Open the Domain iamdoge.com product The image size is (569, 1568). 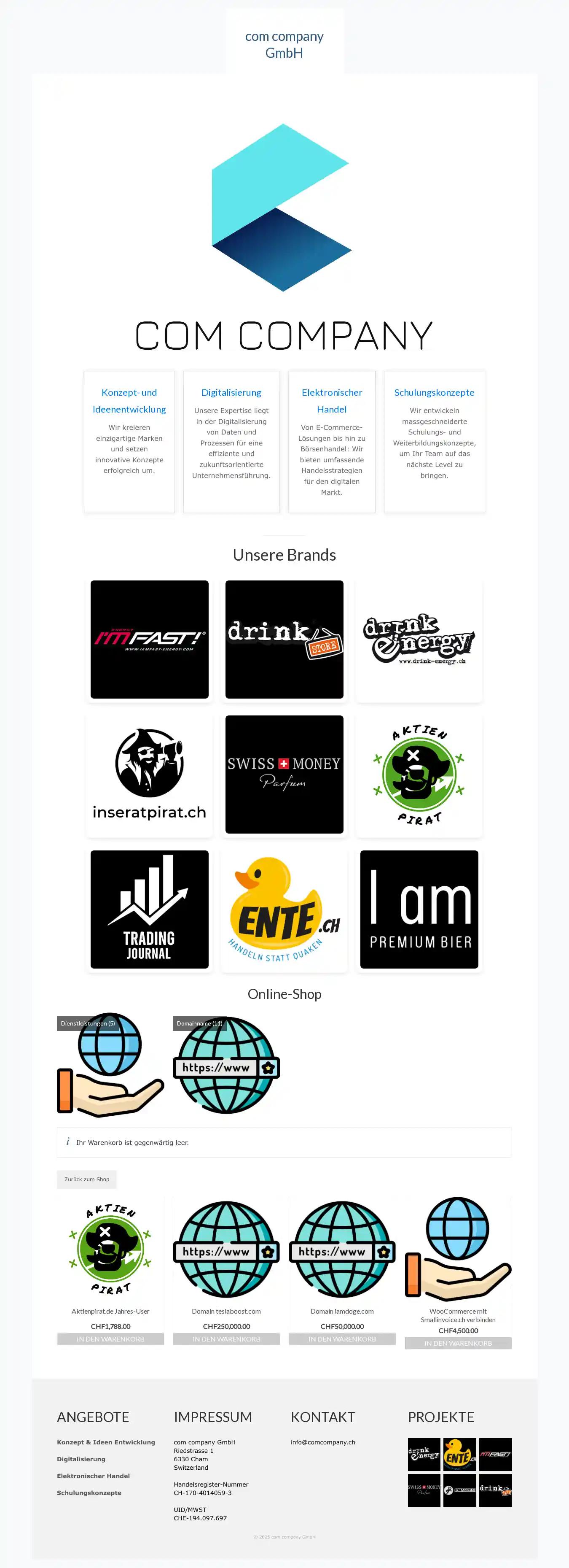pos(342,1311)
